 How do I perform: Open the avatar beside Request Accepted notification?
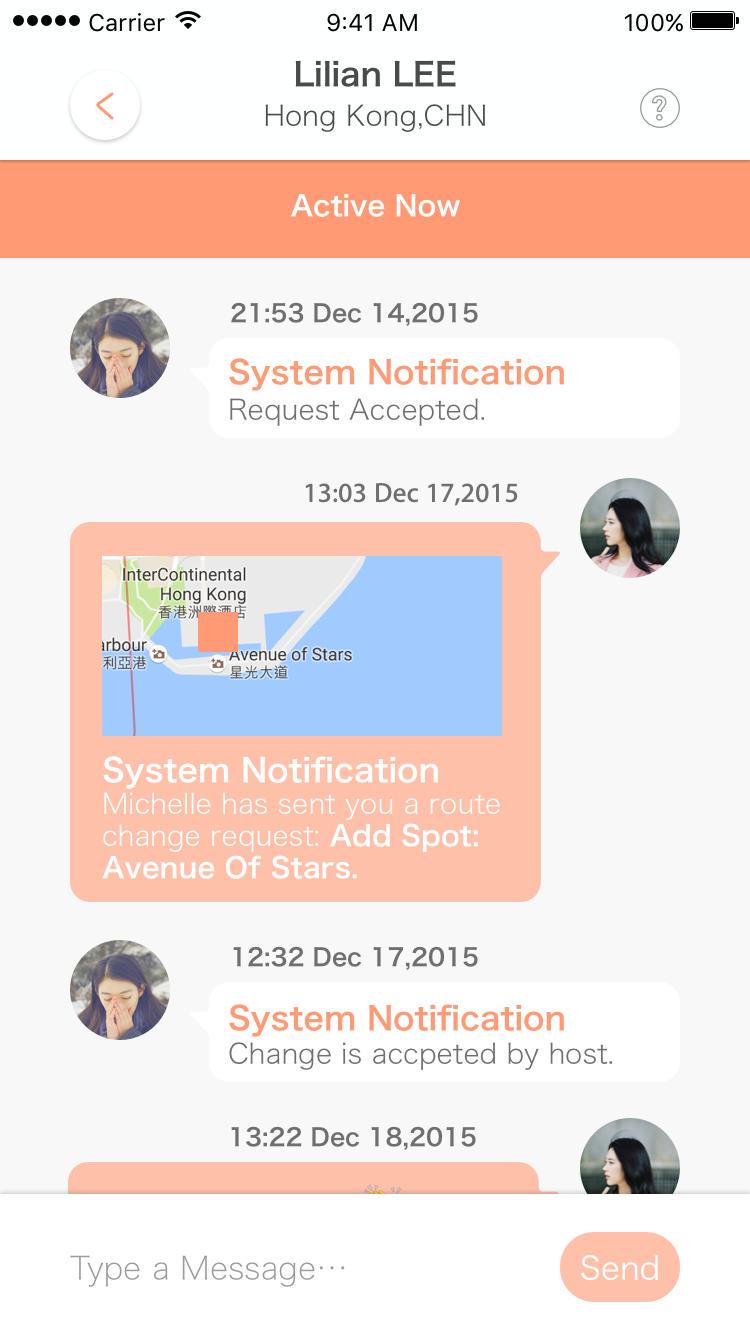pos(120,348)
